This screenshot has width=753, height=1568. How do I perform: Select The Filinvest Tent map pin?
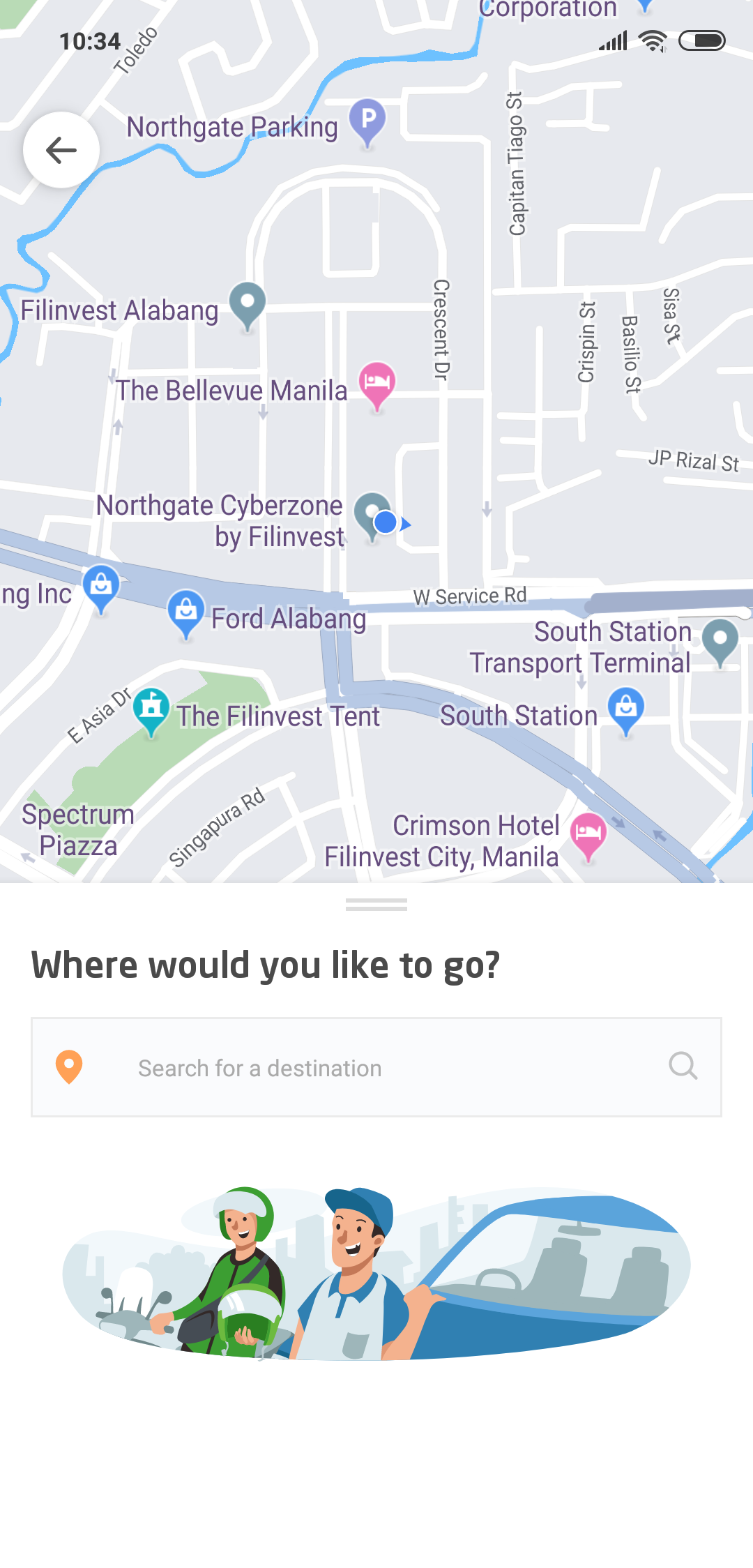pos(151,709)
